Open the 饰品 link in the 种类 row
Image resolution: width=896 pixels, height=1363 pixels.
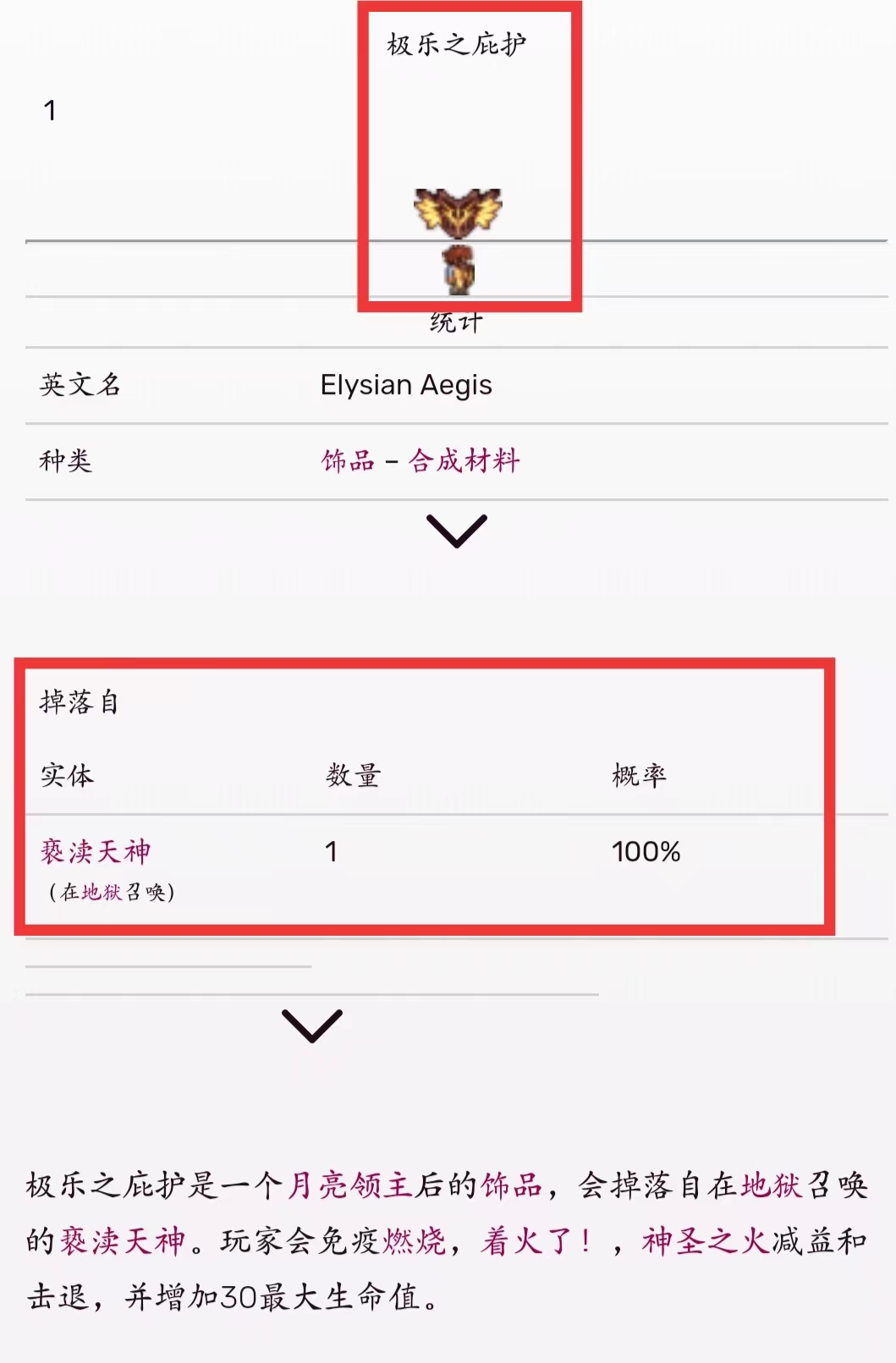point(348,460)
